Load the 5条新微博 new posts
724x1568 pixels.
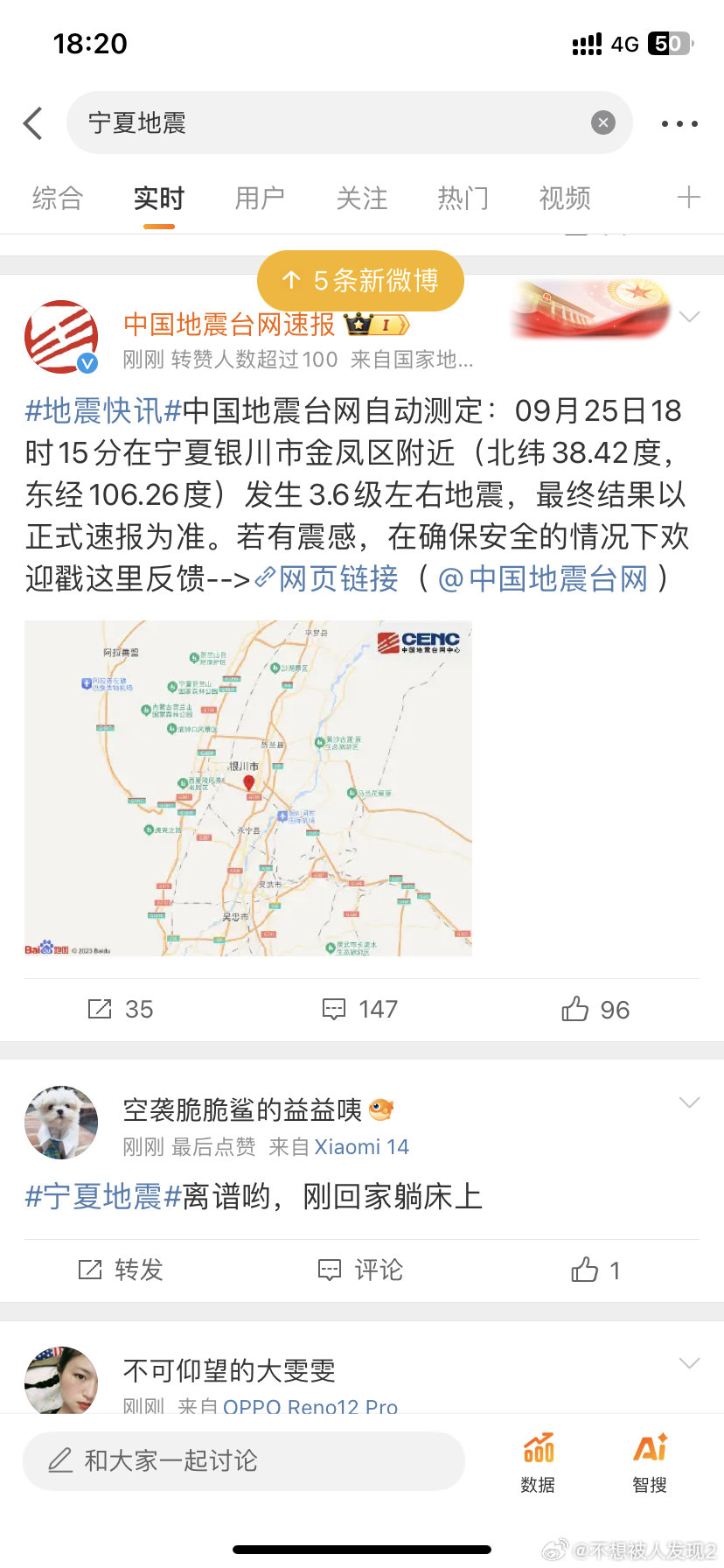click(x=360, y=281)
